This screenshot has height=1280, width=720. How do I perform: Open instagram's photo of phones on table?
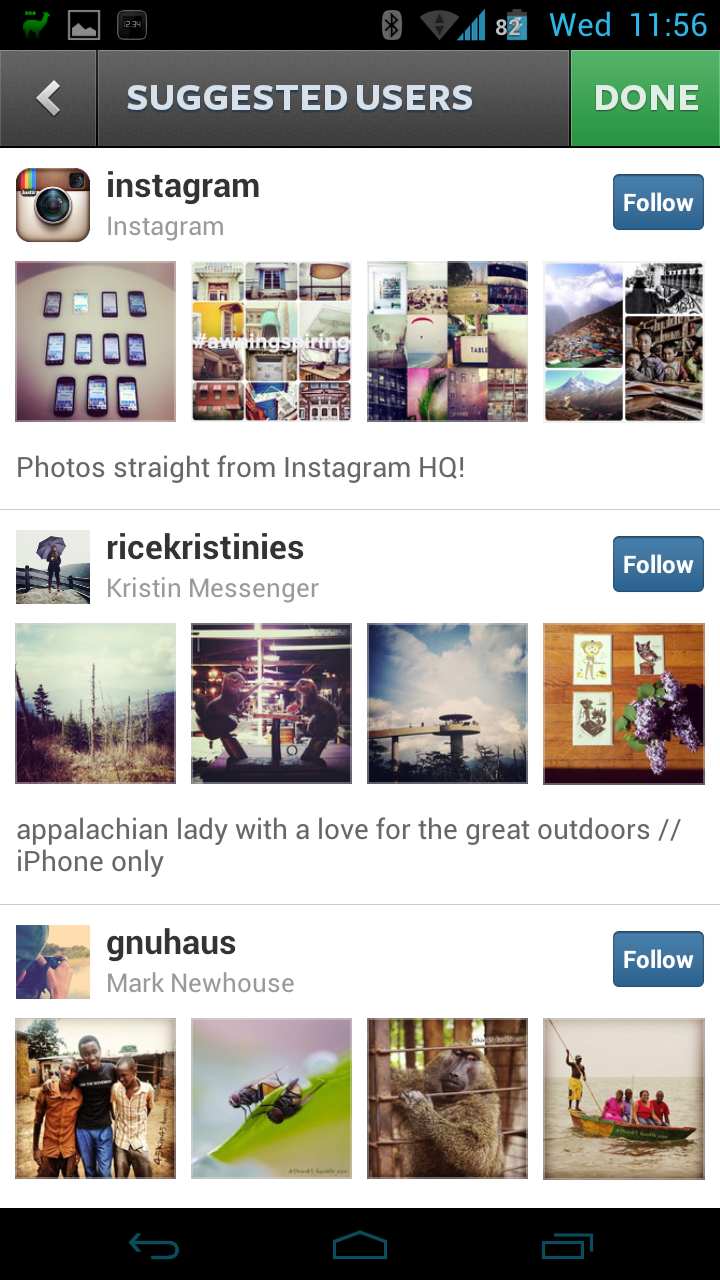click(x=96, y=342)
